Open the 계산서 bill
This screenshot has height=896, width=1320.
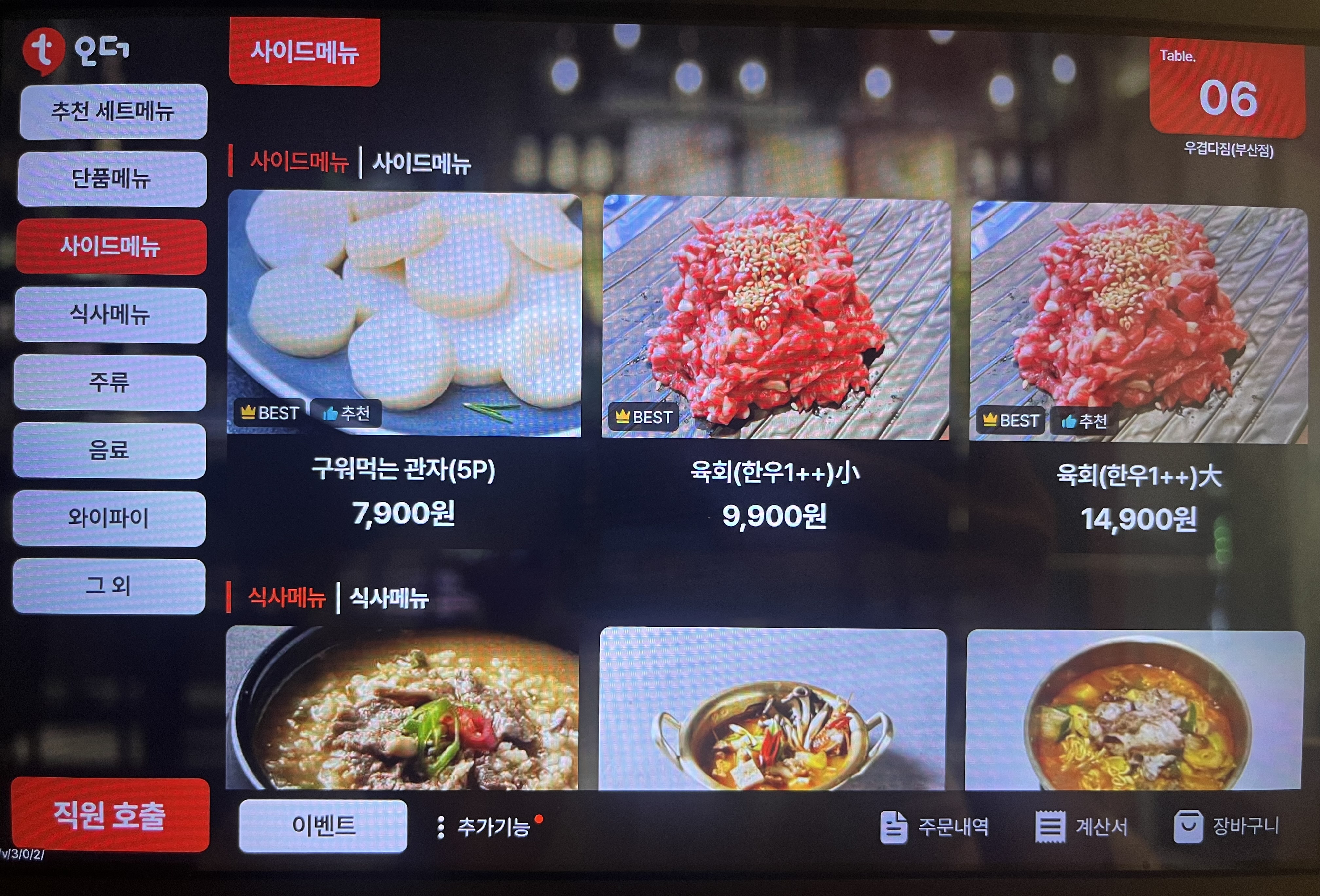[1082, 827]
